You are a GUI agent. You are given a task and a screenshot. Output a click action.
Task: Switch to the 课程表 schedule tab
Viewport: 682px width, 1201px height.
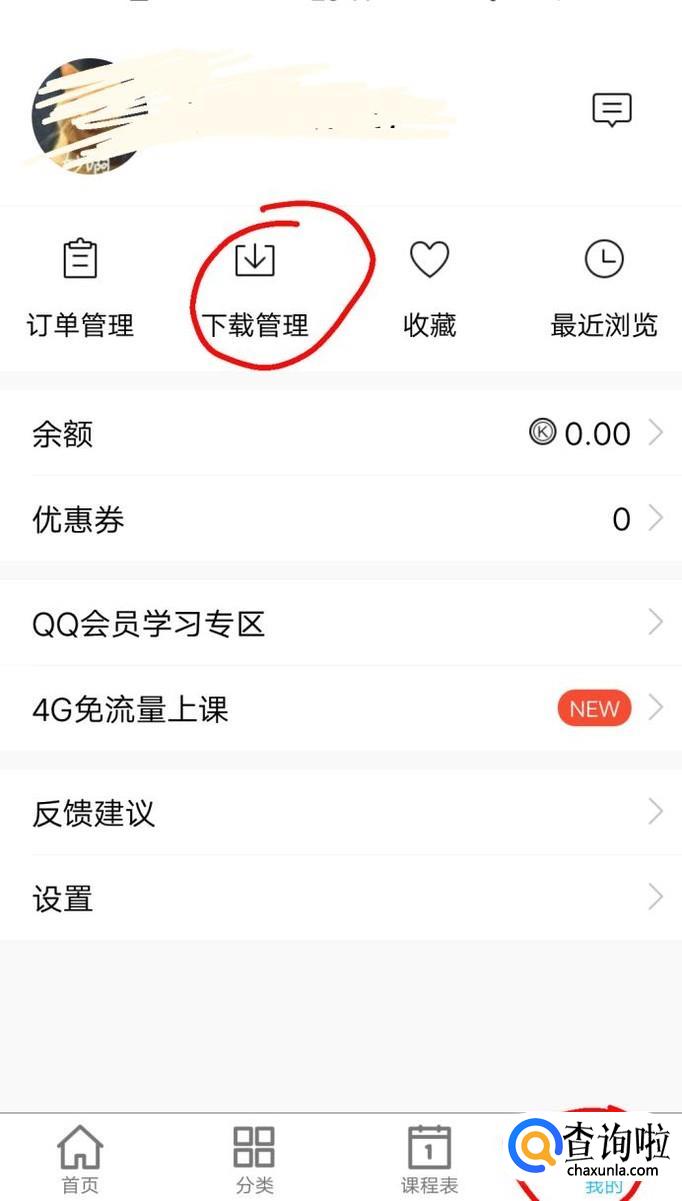(x=429, y=1158)
